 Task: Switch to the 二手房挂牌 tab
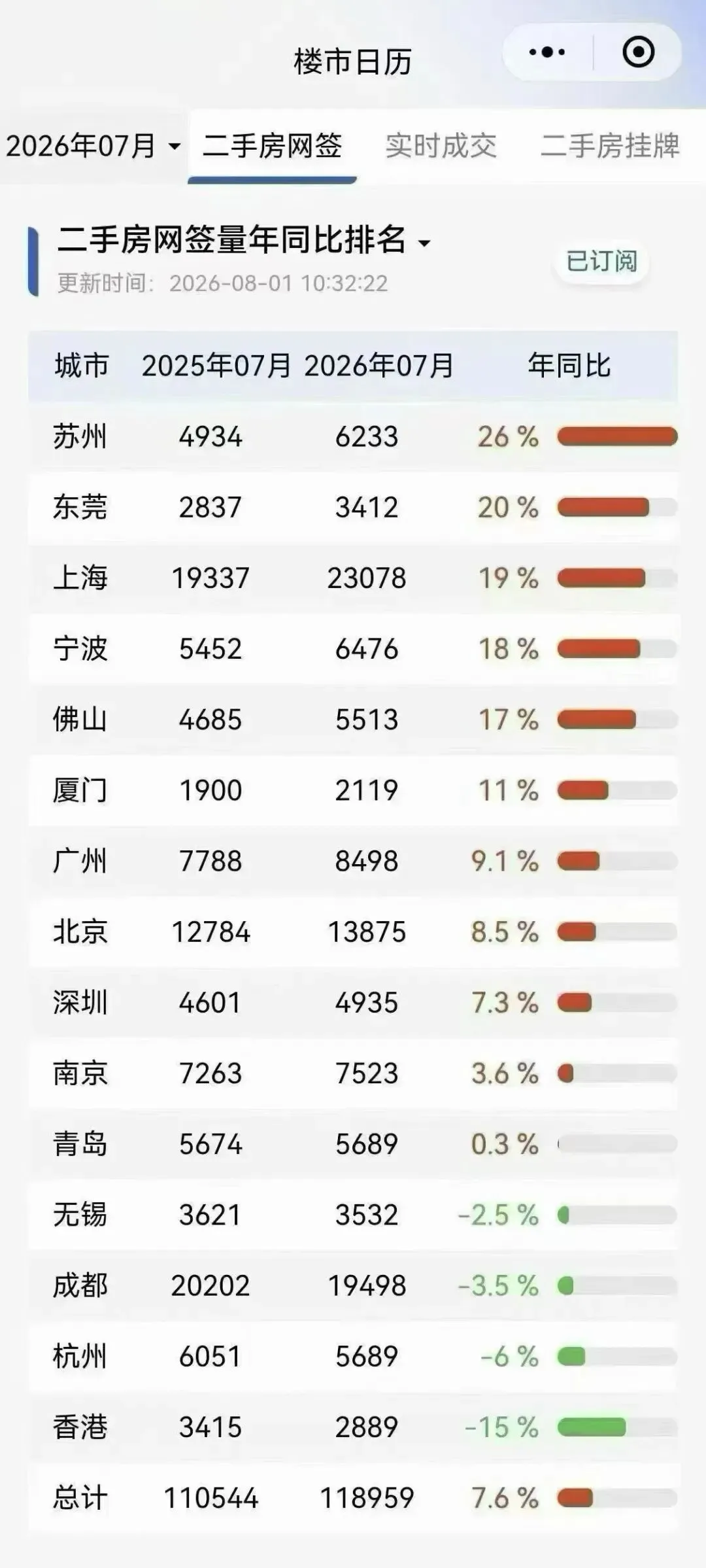point(610,146)
